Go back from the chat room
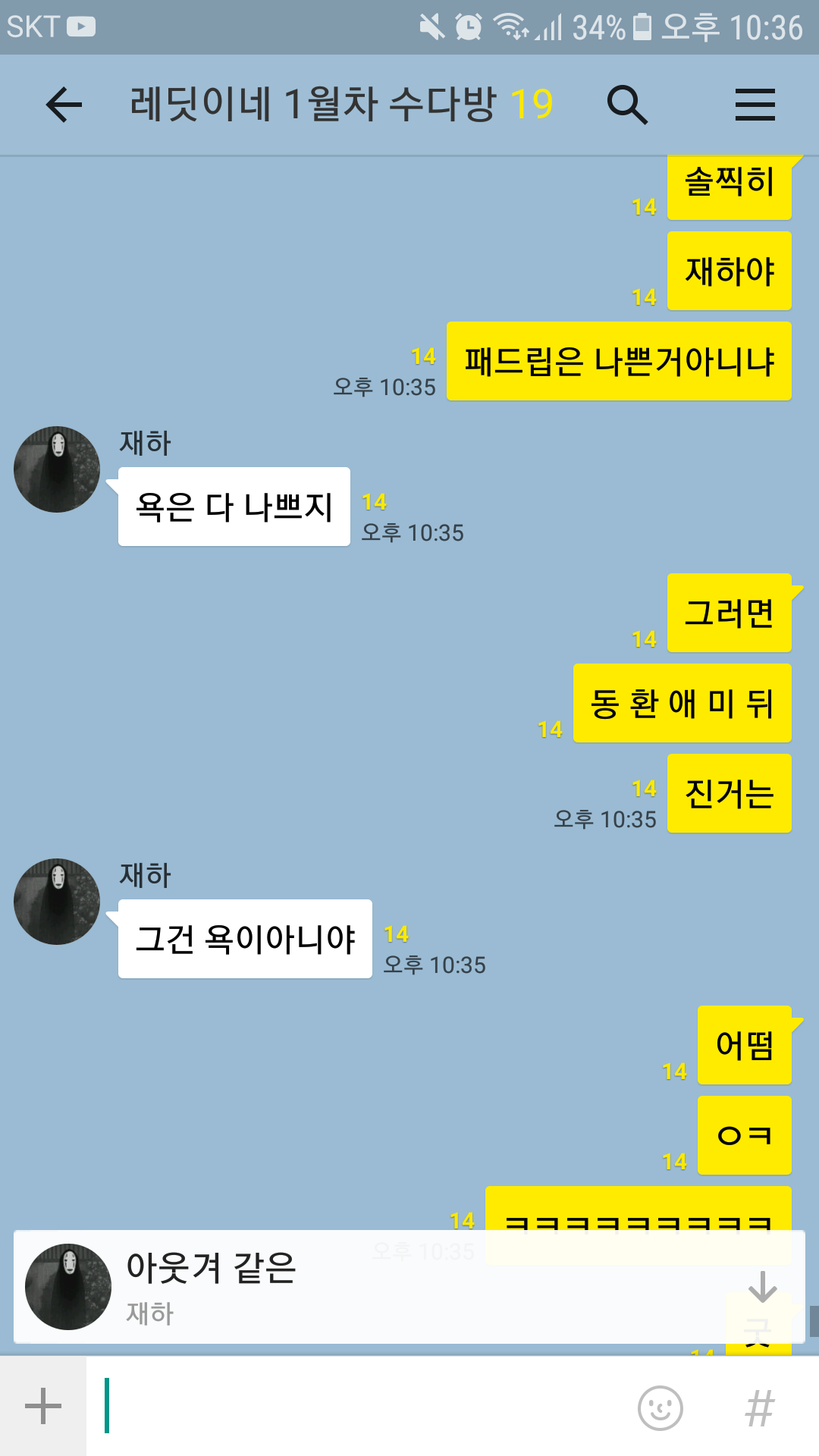Image resolution: width=819 pixels, height=1456 pixels. 64,105
